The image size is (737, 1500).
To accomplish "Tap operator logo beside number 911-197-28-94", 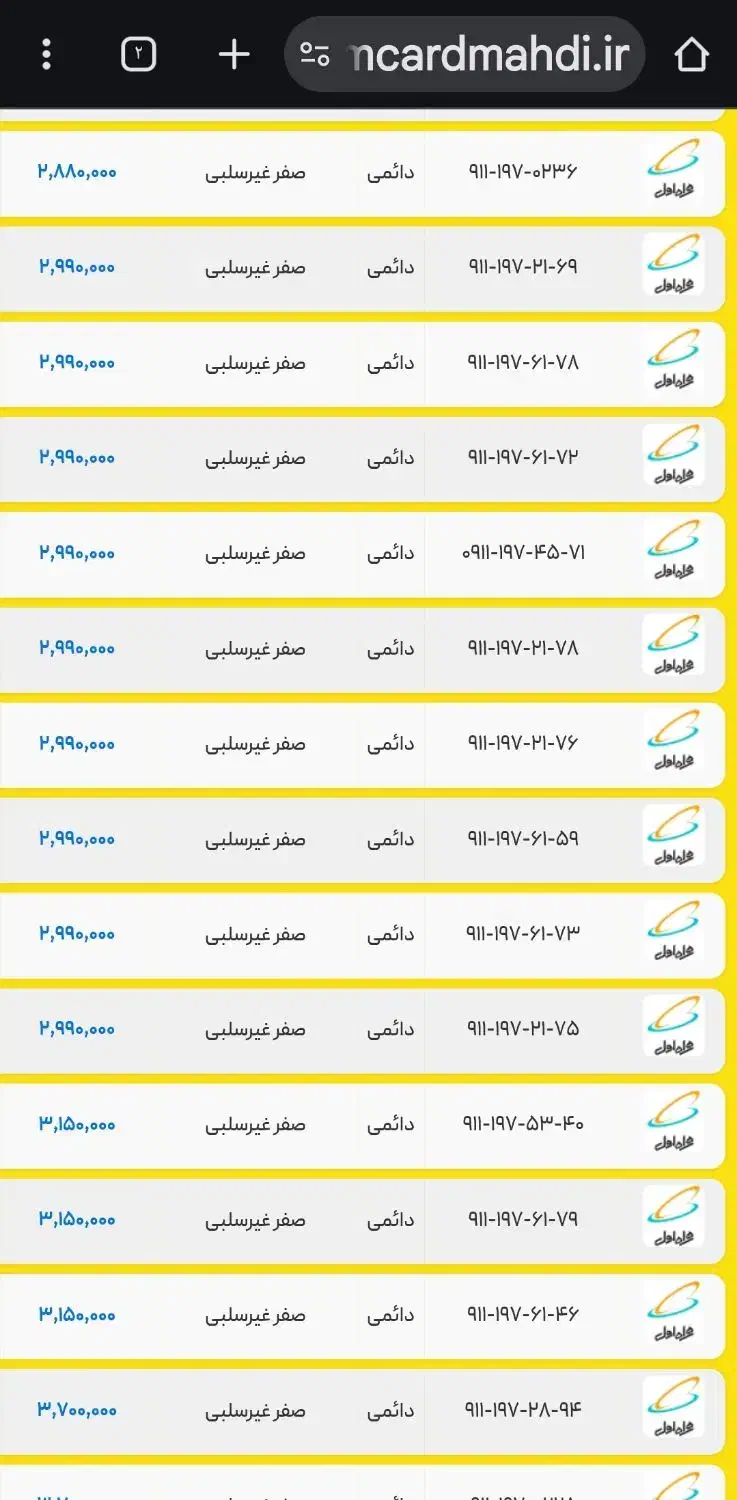I will click(675, 1409).
